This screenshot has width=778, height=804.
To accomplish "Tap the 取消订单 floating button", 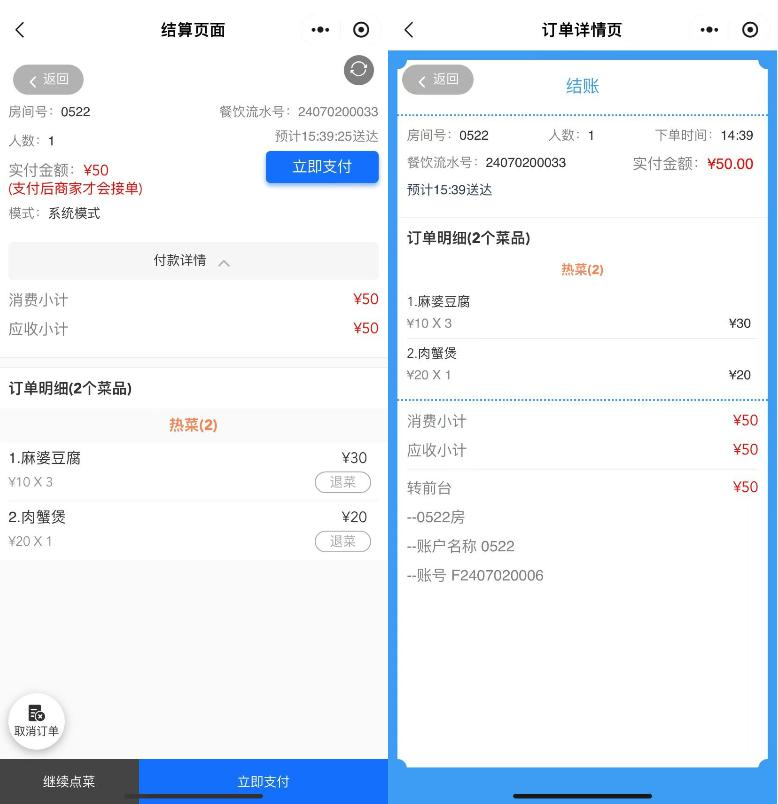I will click(36, 721).
